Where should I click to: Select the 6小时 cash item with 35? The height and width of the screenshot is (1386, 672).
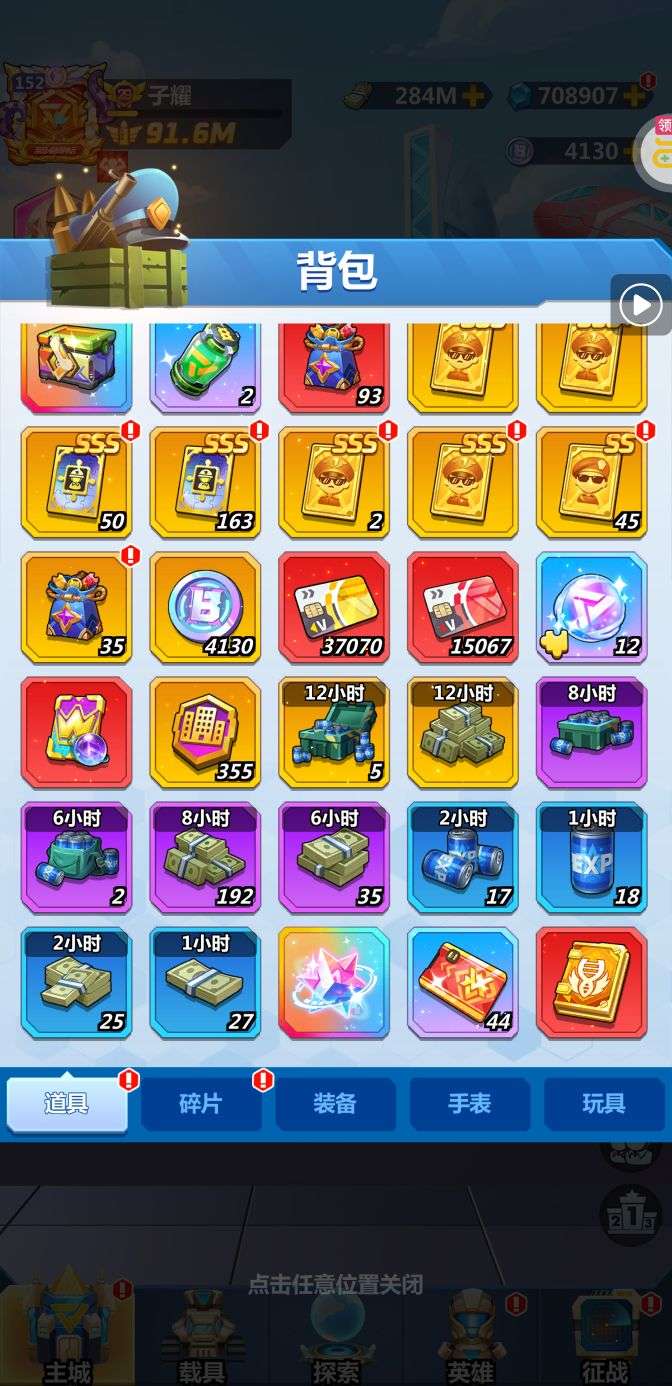pyautogui.click(x=334, y=858)
